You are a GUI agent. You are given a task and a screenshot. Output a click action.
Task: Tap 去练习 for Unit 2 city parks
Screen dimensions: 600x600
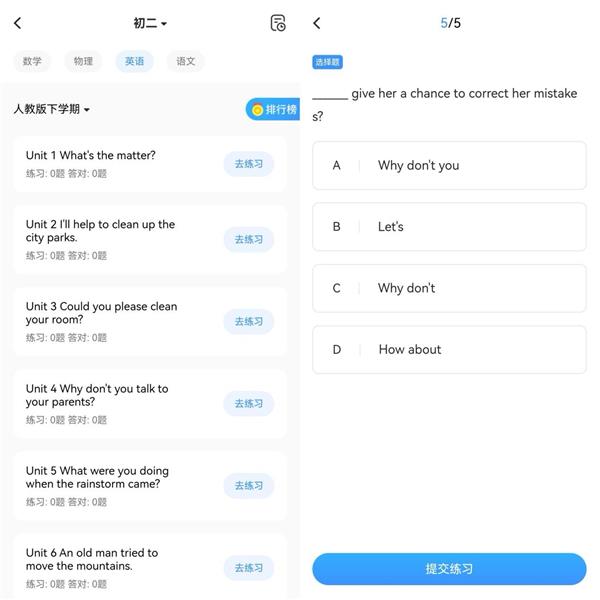[248, 239]
